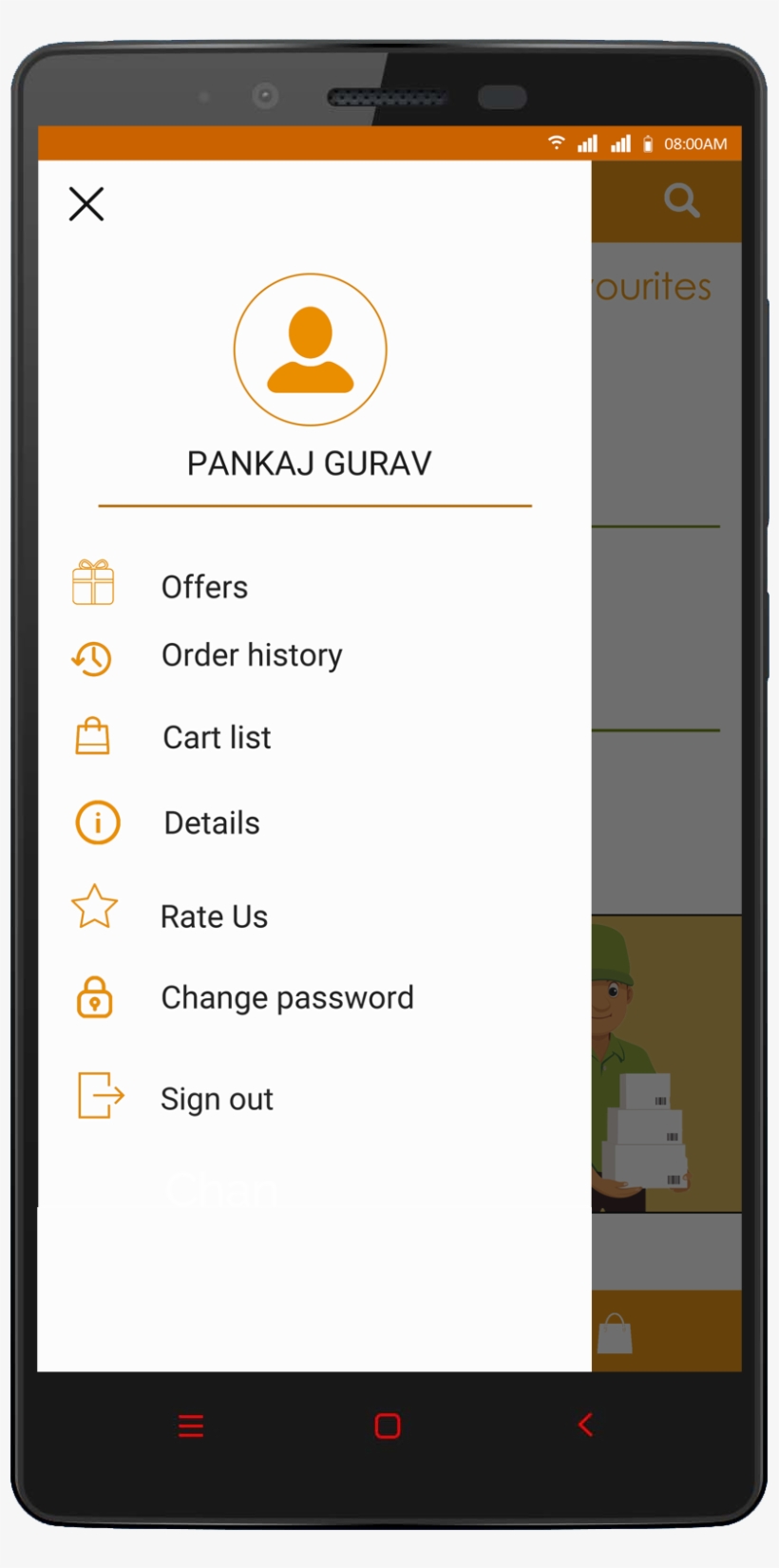Open the Offers menu item
Screen dimensions: 779x1568
click(x=204, y=587)
